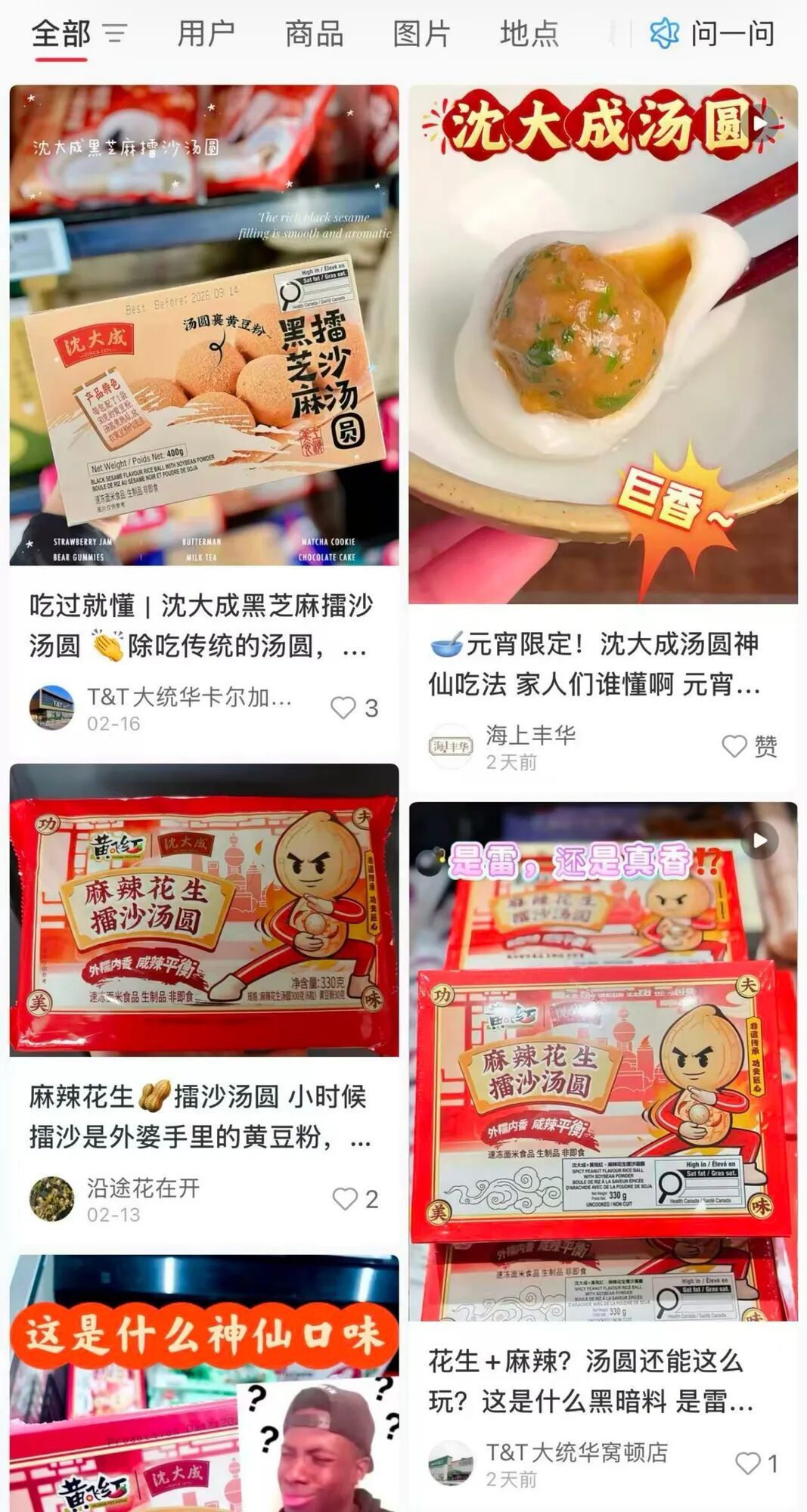Switch to the 商品 tab
Image resolution: width=807 pixels, height=1512 pixels.
pos(314,34)
